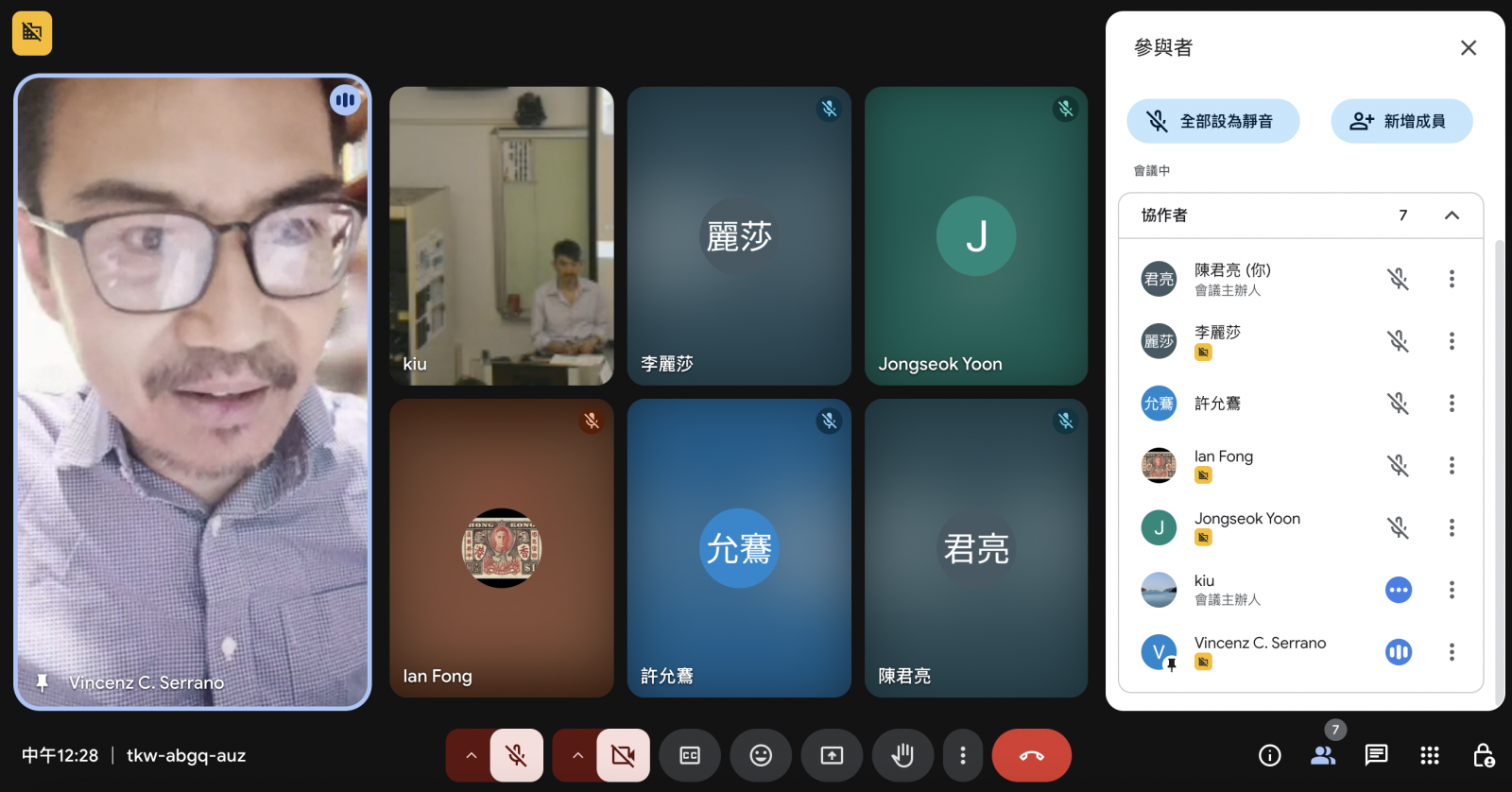Open host controls lock icon
This screenshot has height=792, width=1512.
point(1483,755)
